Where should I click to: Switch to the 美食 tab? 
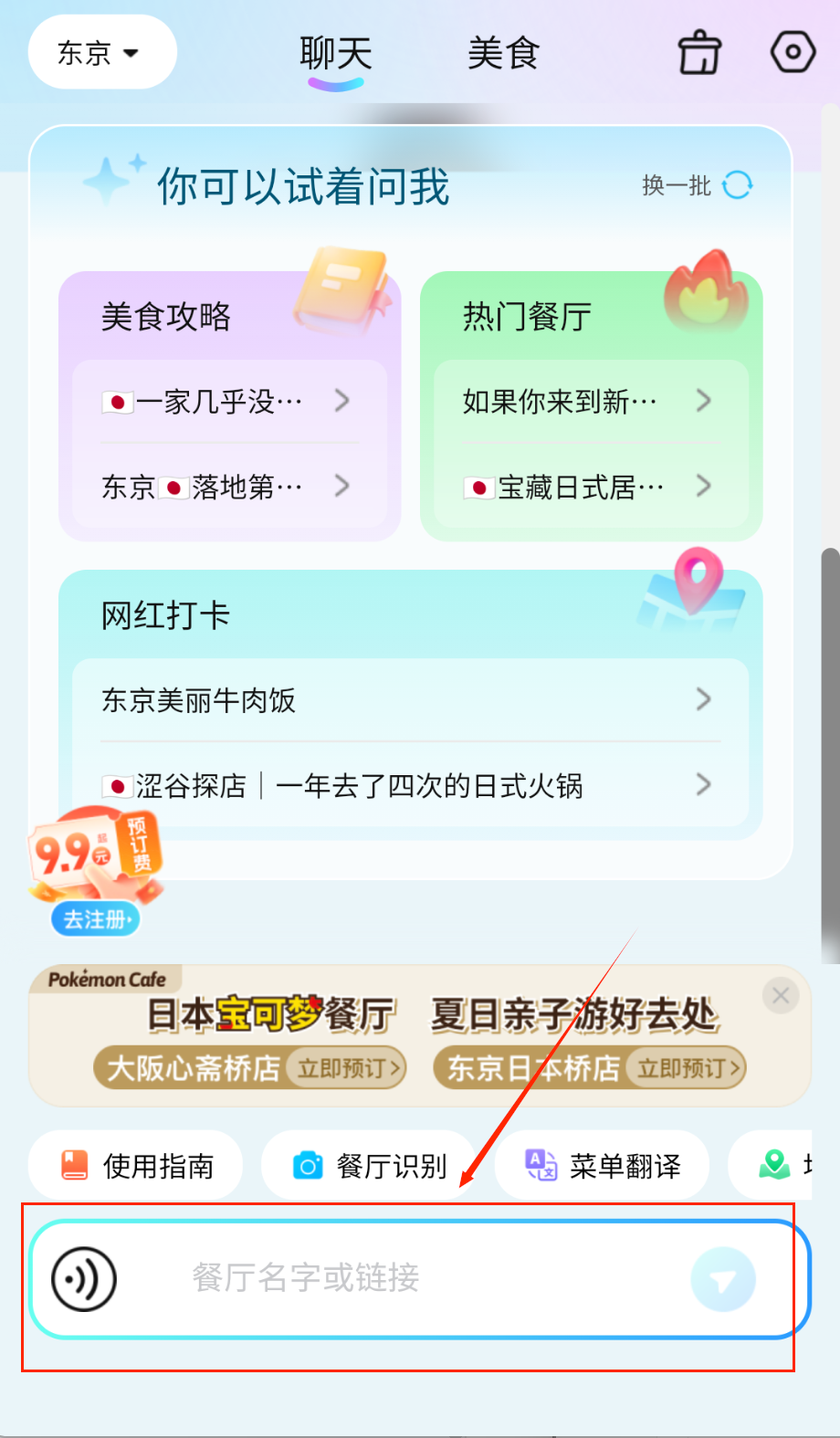tap(503, 54)
